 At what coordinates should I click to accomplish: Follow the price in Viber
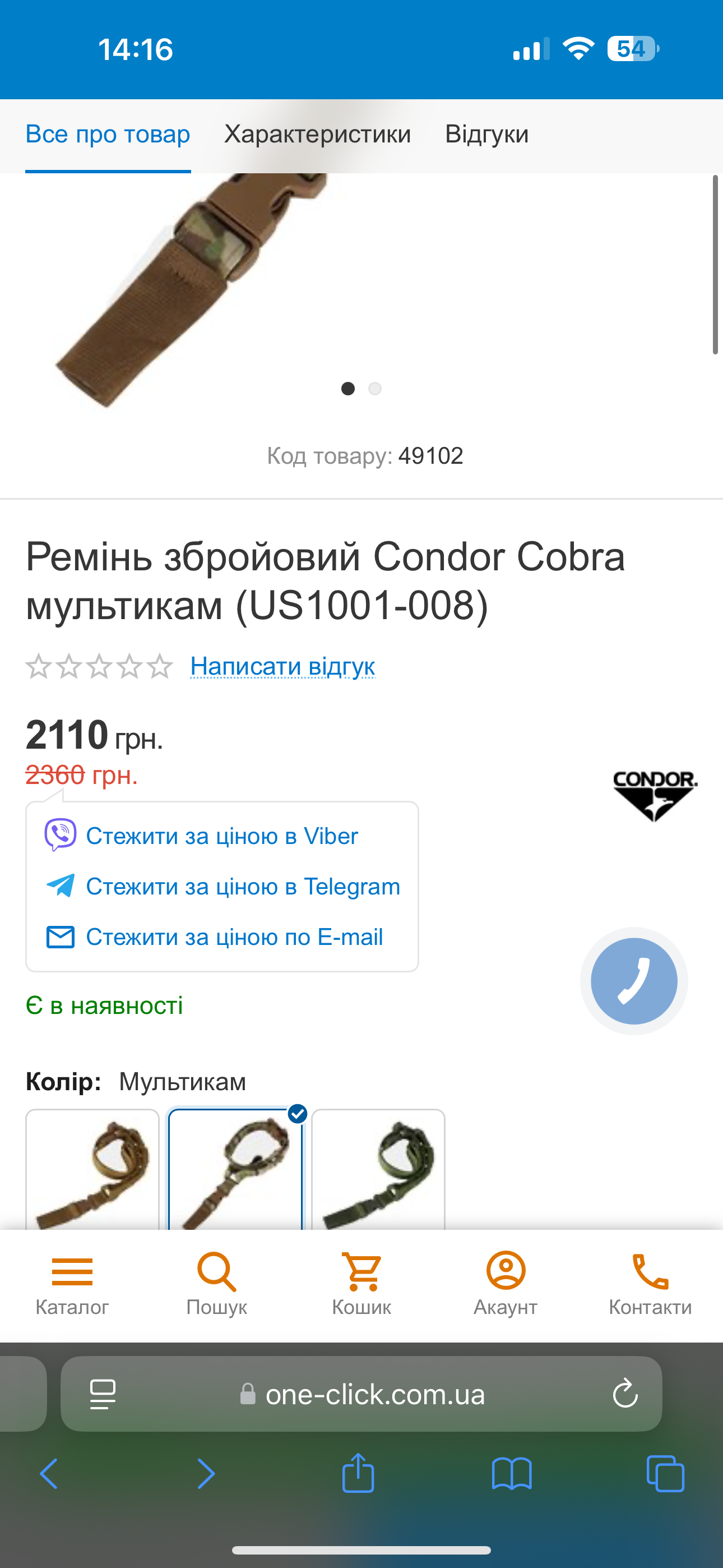click(221, 836)
